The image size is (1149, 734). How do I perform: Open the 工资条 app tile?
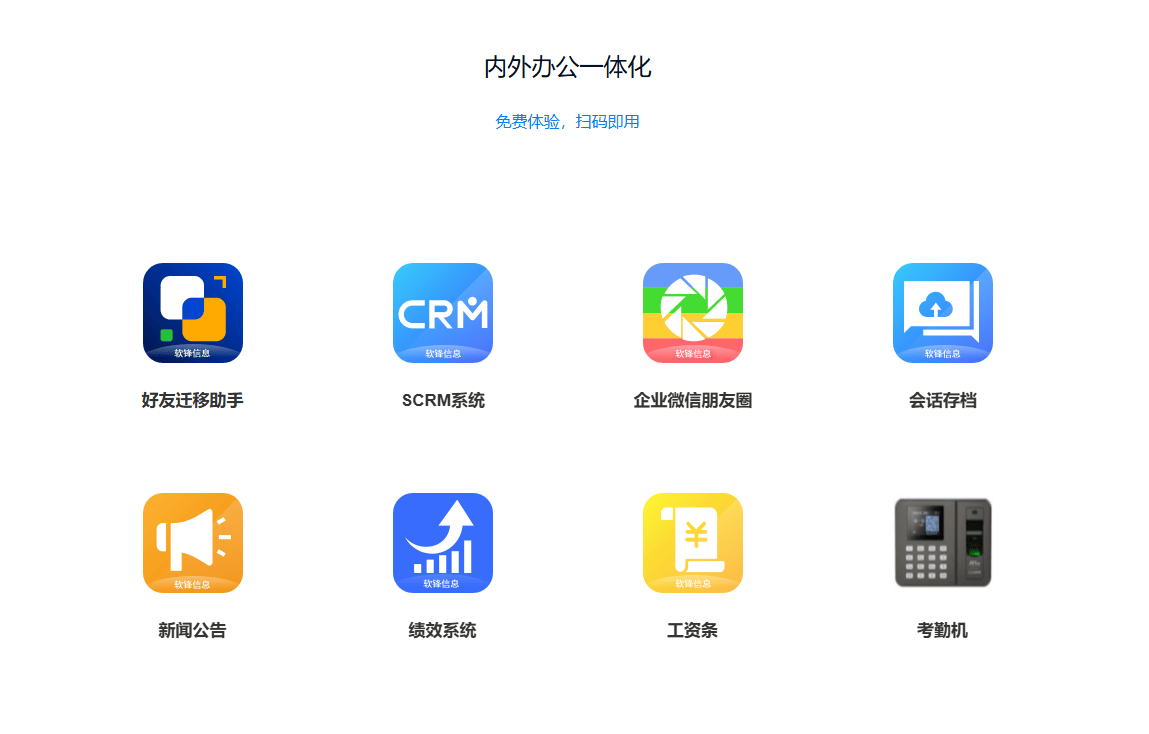693,543
